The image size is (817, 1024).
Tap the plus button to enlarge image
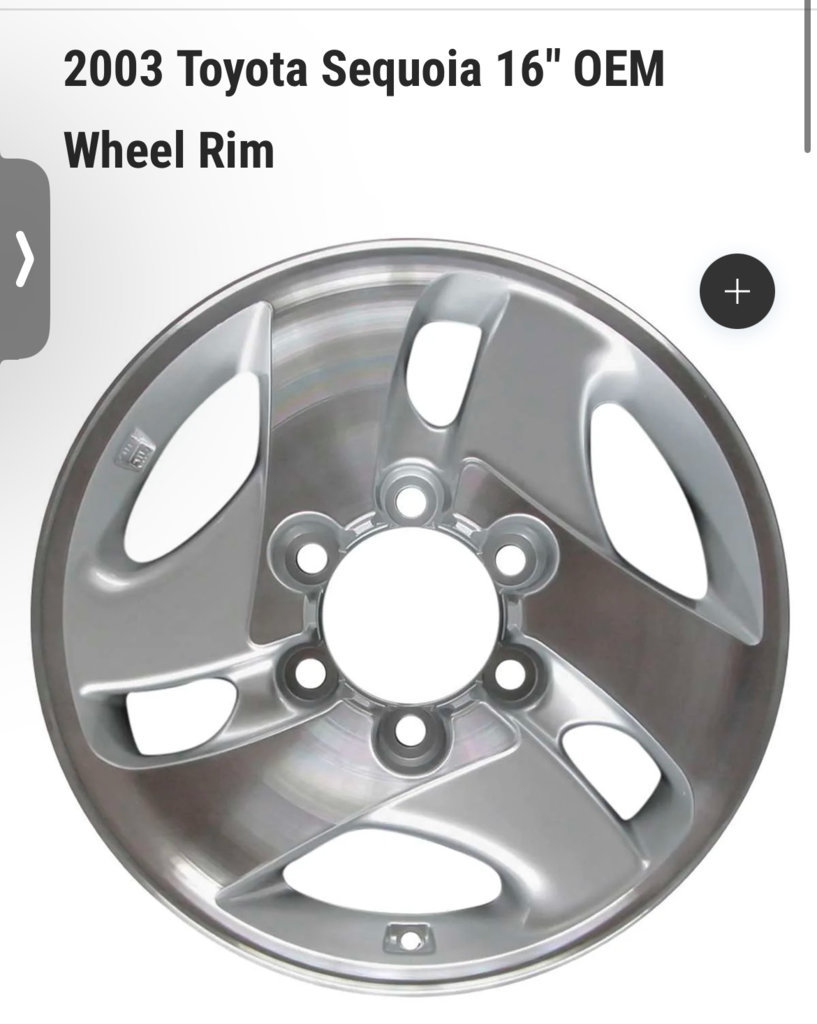[x=736, y=292]
